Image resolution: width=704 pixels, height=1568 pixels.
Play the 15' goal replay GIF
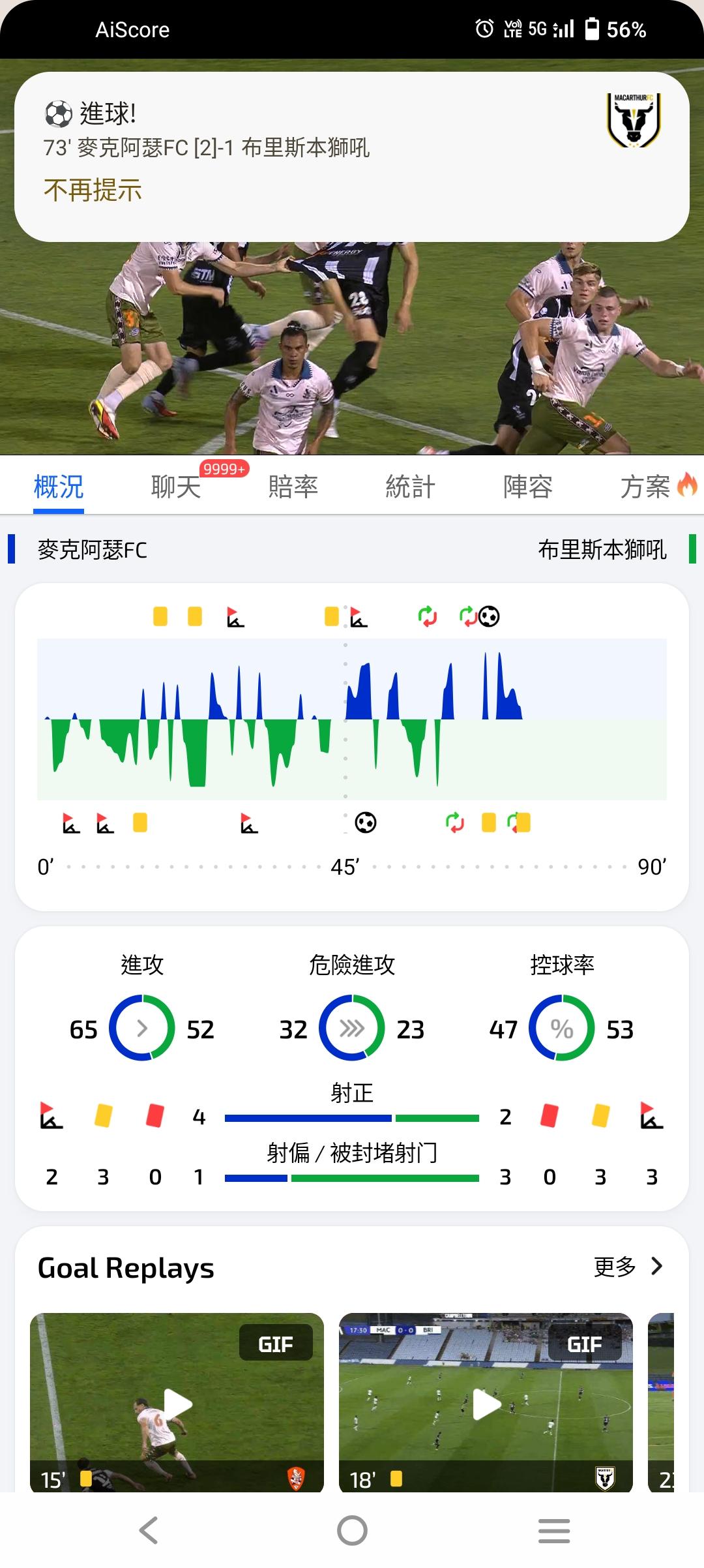177,1403
